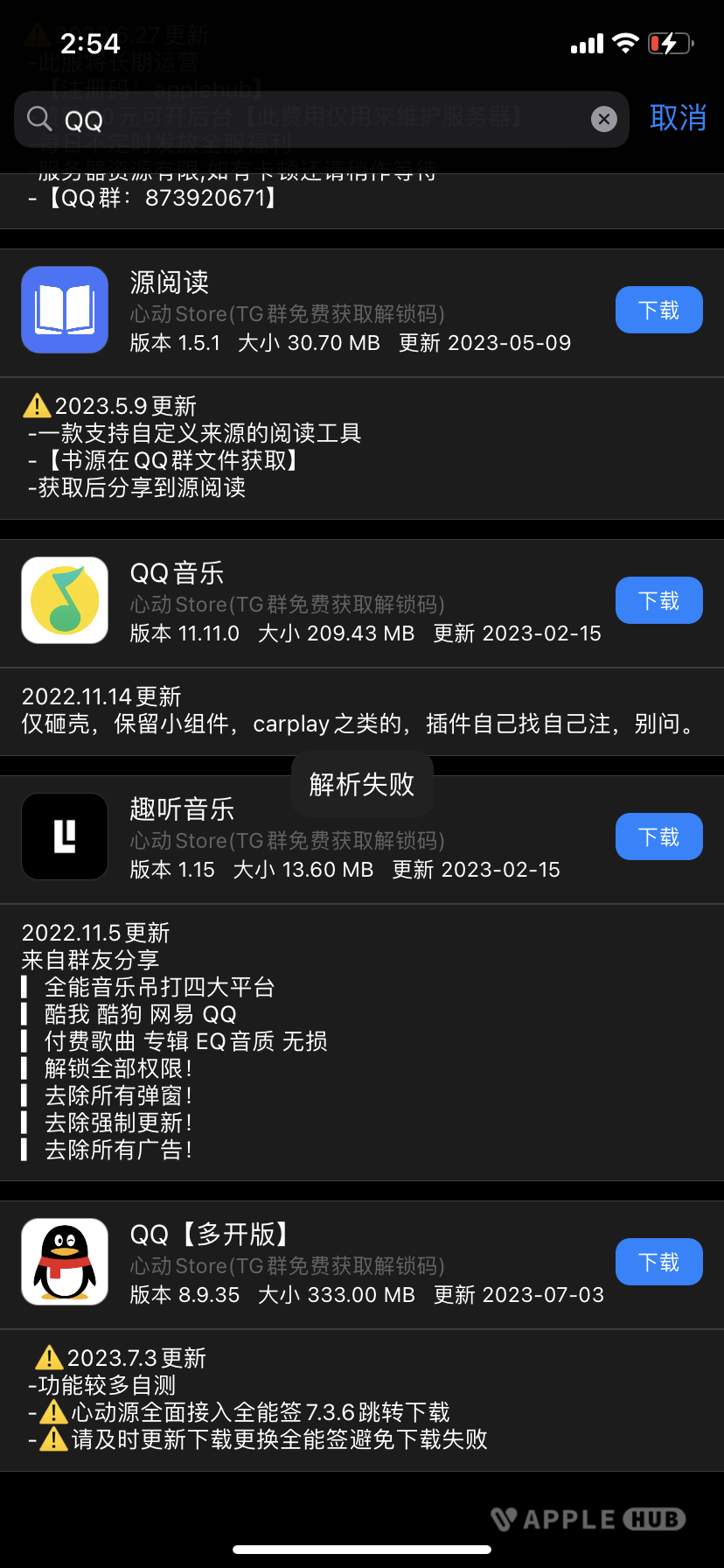This screenshot has height=1568, width=724.
Task: Tap the warning icon beside 2023.5.9 更新
Action: click(x=35, y=404)
